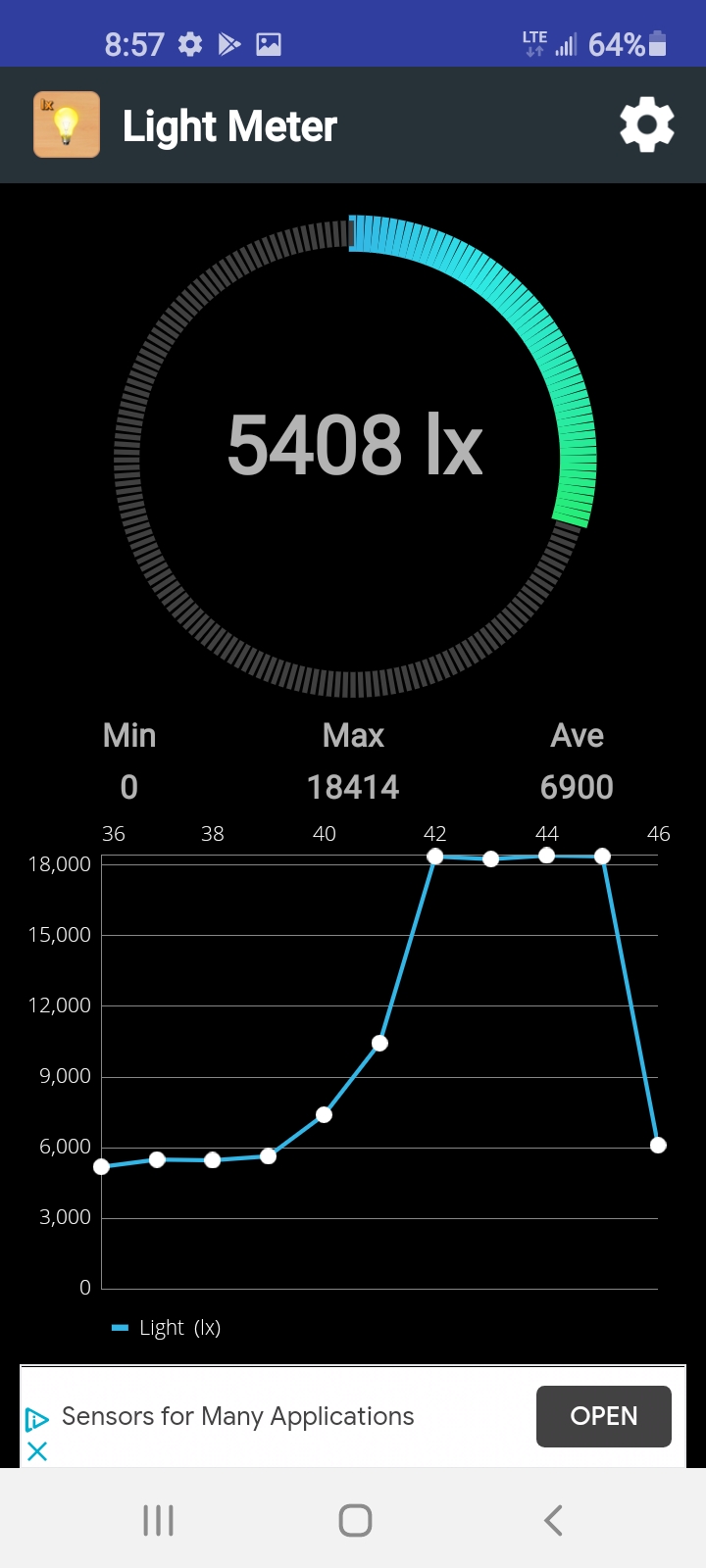Go to the home screen
The height and width of the screenshot is (1568, 706).
(355, 1520)
